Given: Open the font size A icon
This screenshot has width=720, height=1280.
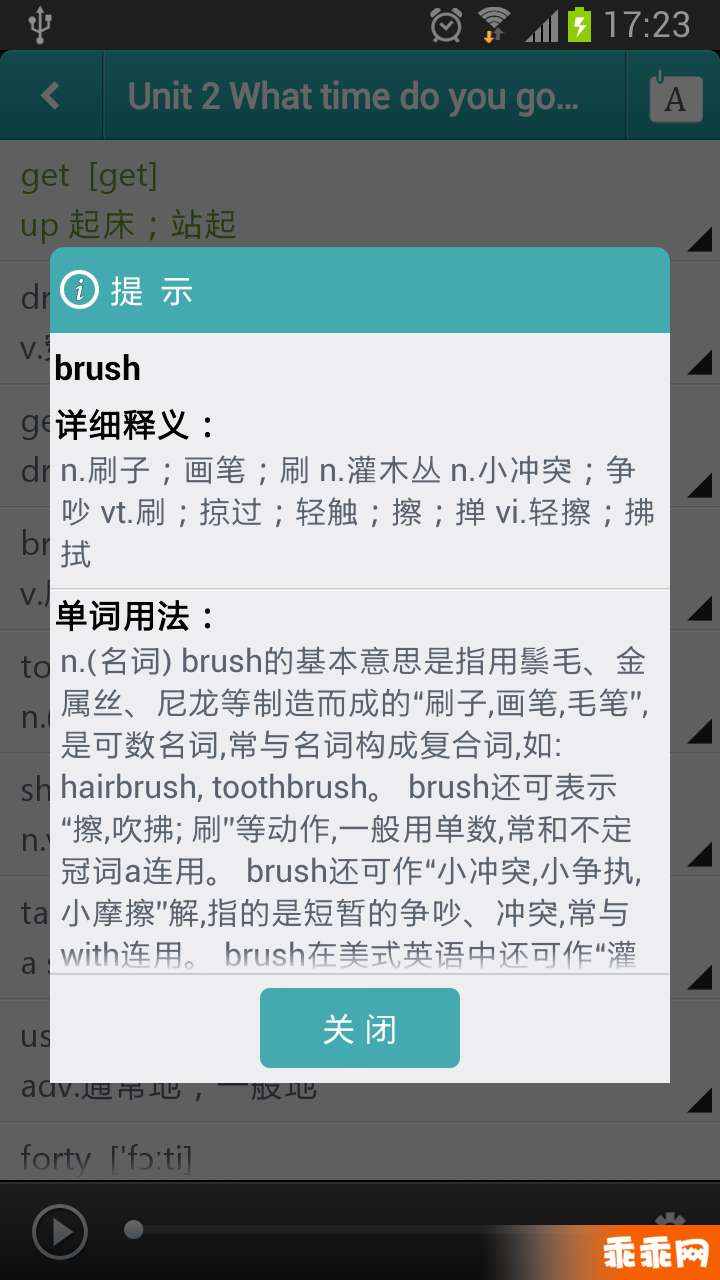Looking at the screenshot, I should coord(674,97).
